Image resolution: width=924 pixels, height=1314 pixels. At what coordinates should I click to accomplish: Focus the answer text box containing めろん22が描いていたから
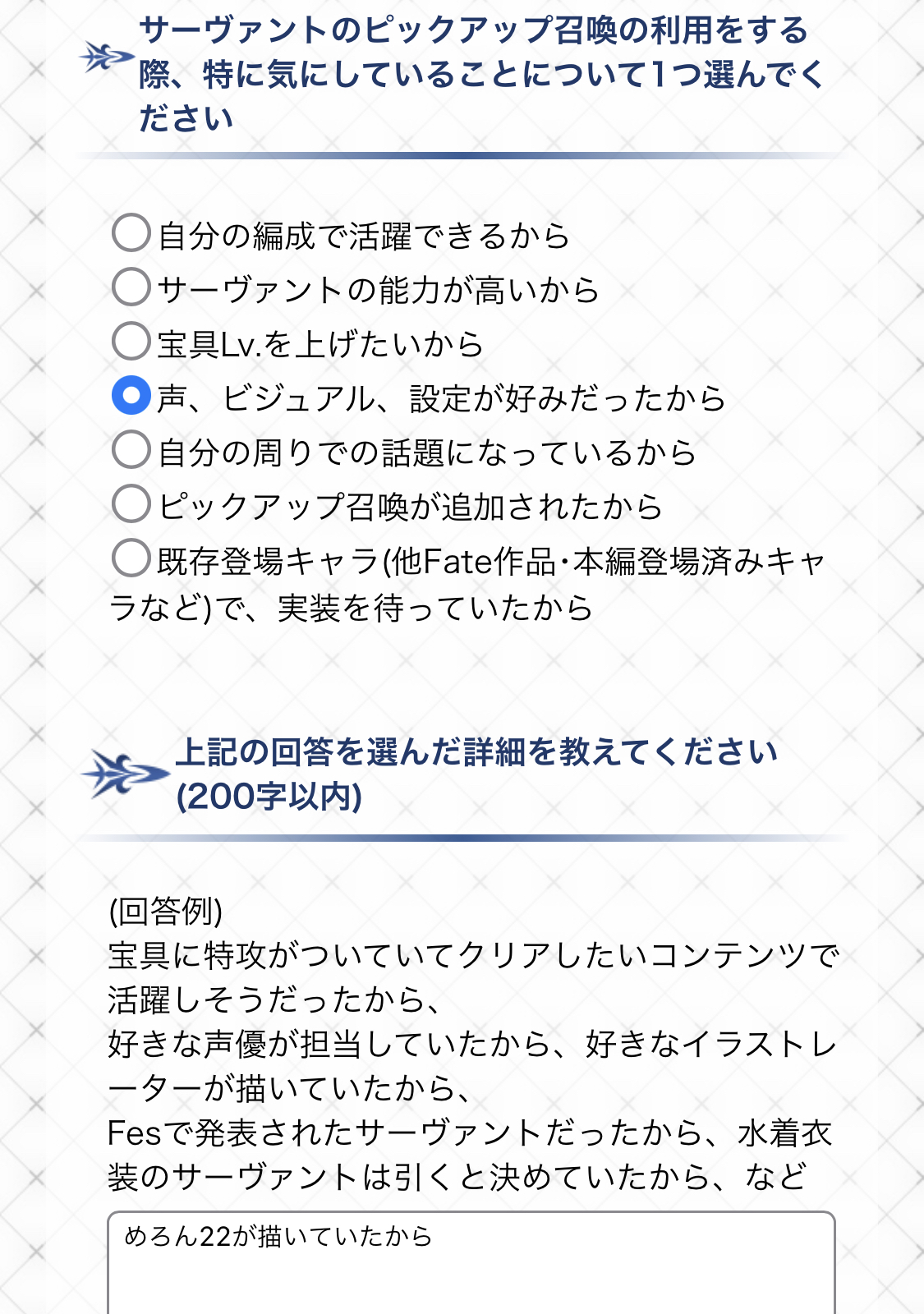471,1263
